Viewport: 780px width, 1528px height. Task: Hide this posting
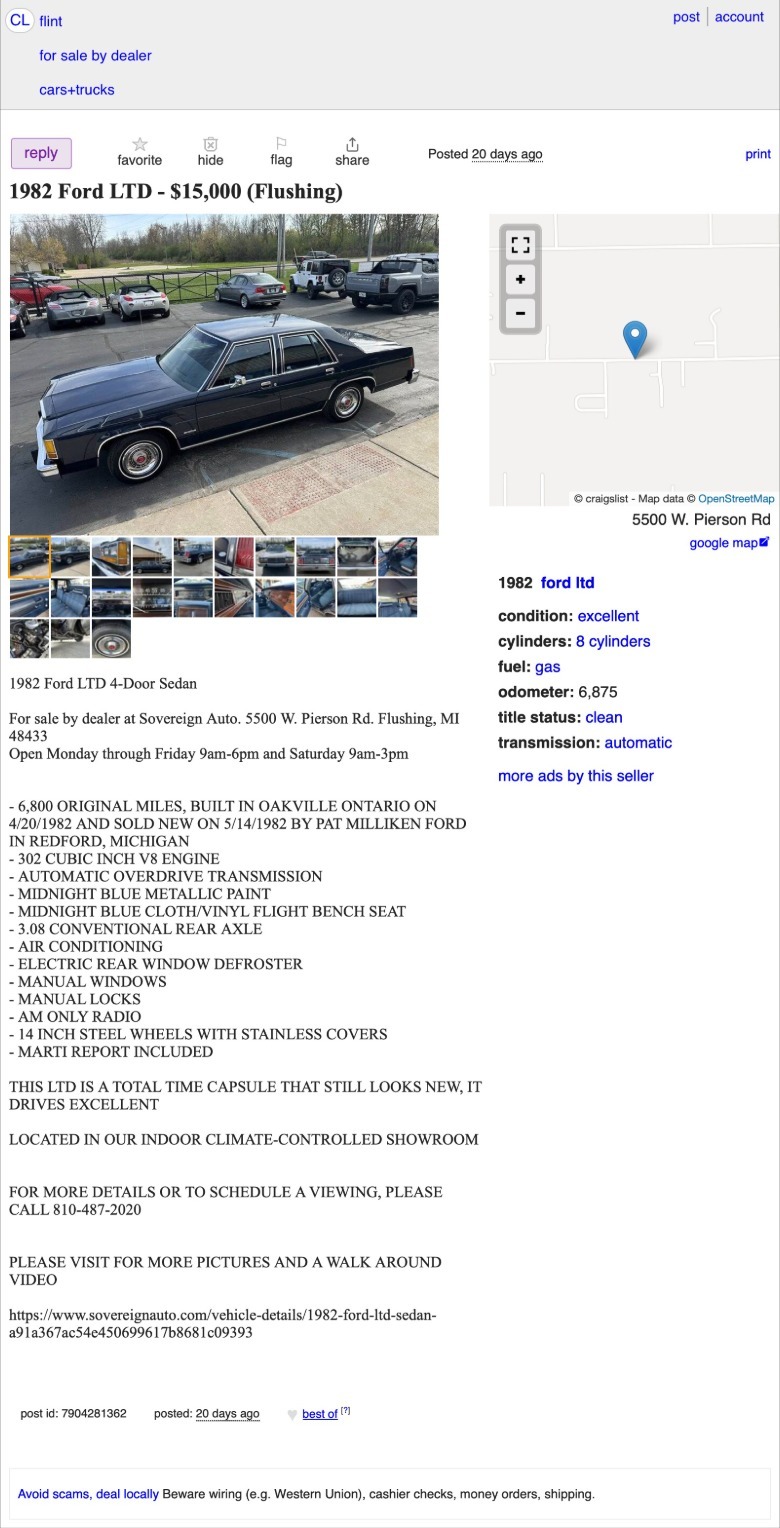[x=210, y=151]
